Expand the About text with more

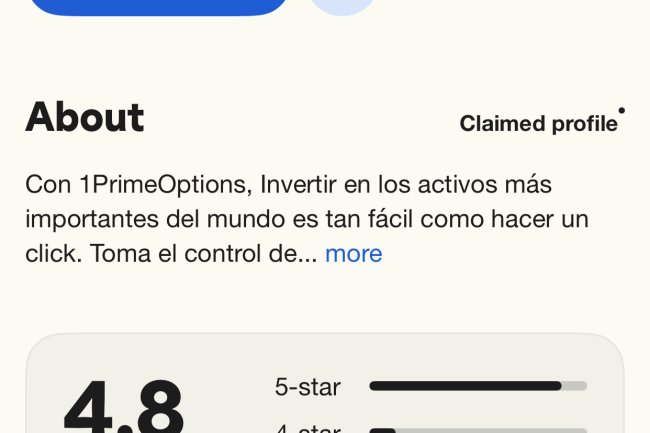[353, 254]
